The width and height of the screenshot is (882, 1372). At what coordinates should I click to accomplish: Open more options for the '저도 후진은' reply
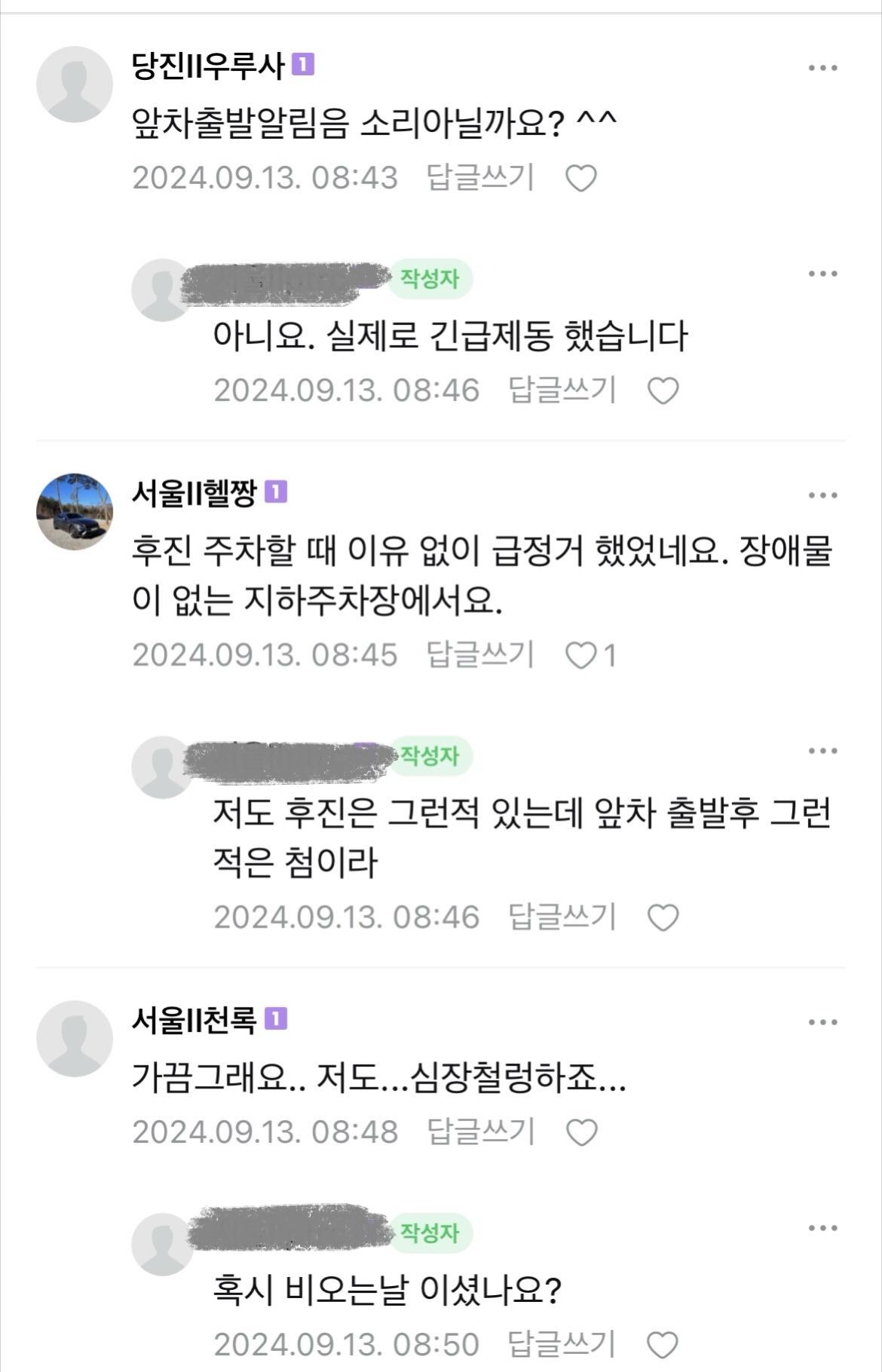click(822, 751)
